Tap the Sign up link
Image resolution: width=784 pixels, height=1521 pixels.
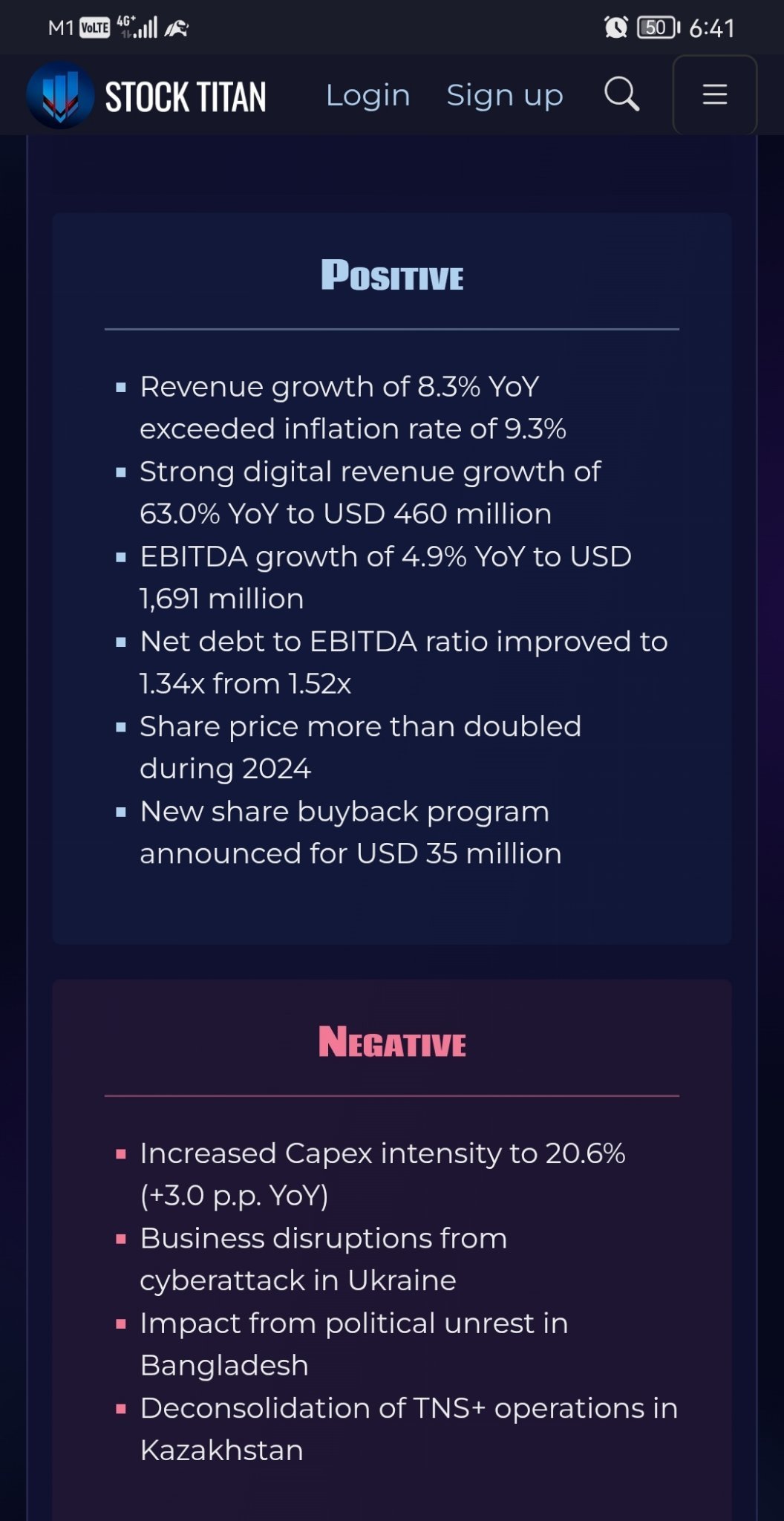coord(505,96)
